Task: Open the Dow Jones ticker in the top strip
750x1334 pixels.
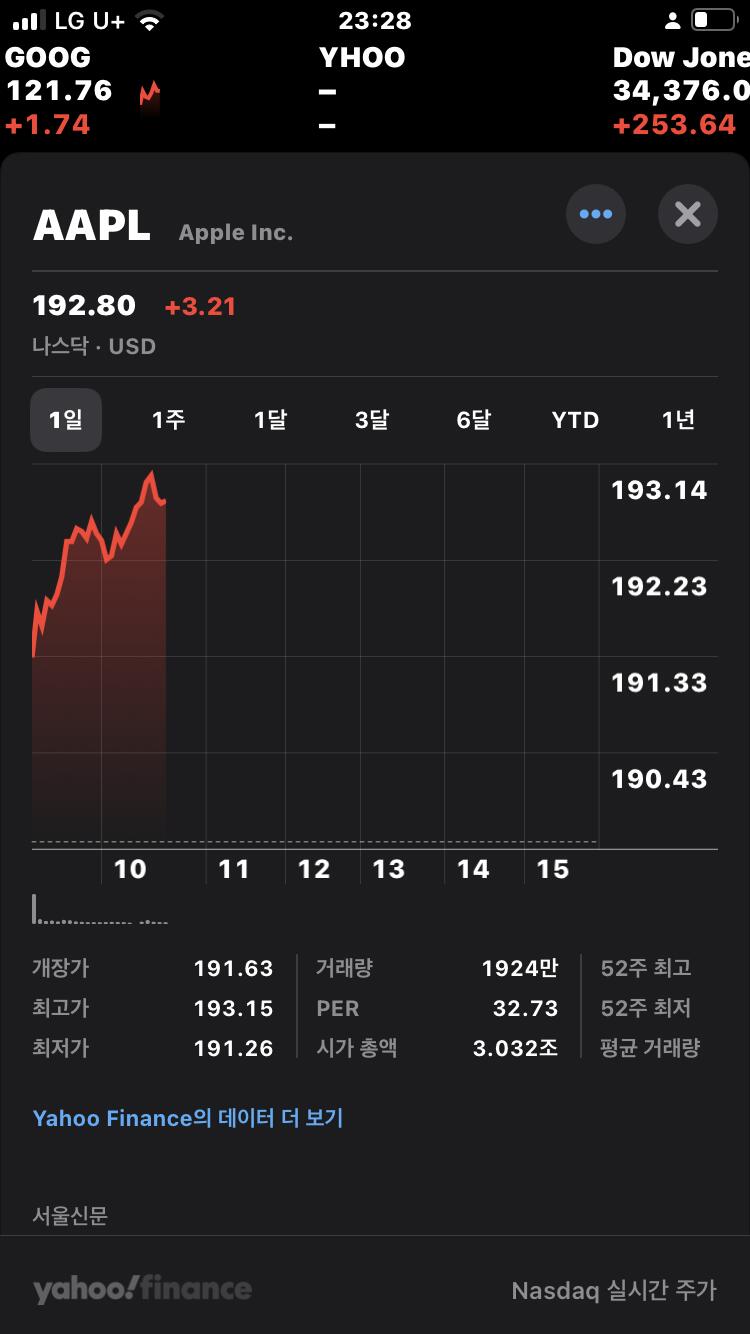Action: [x=680, y=92]
